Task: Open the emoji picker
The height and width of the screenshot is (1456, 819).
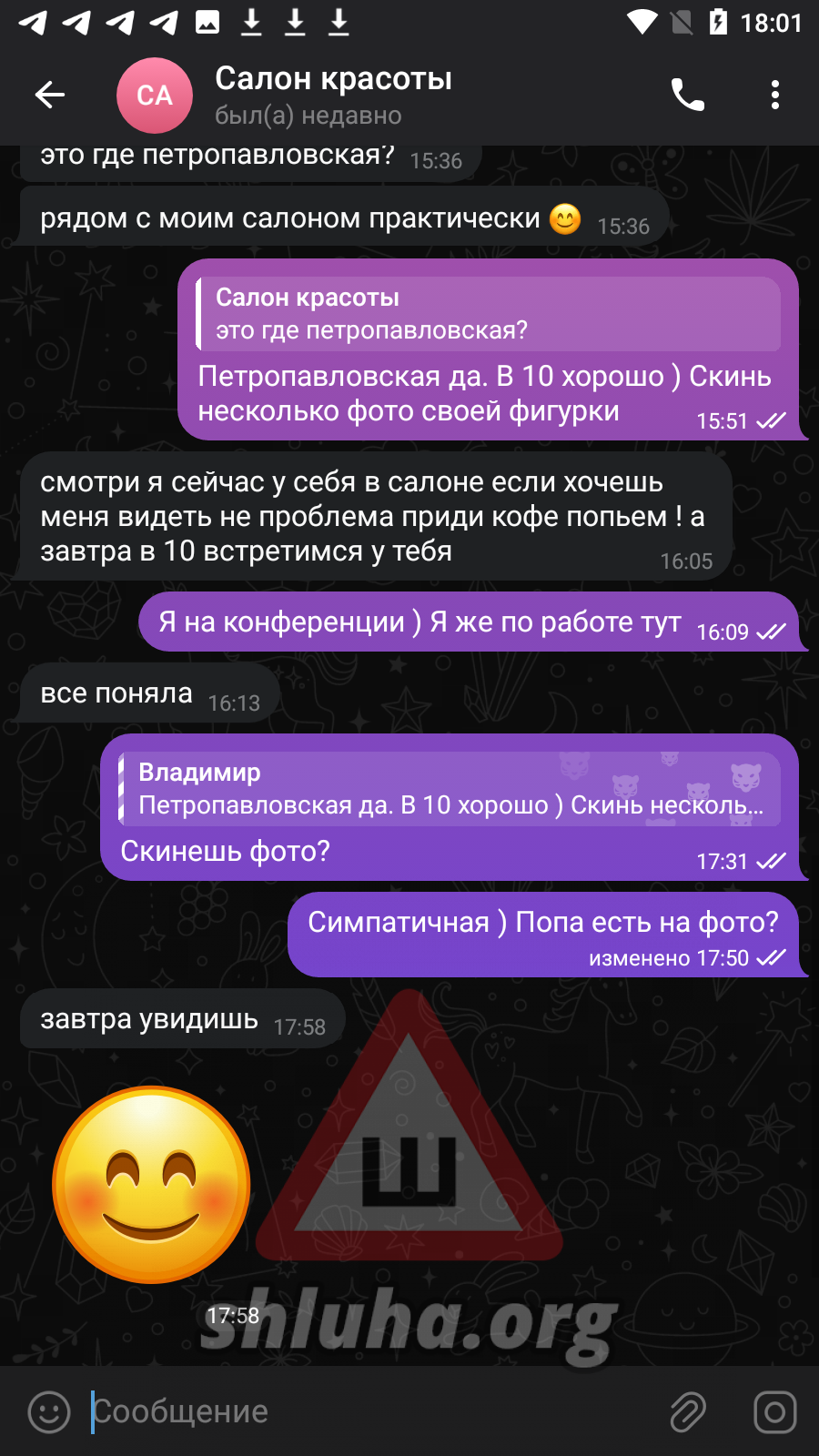Action: (x=49, y=1411)
